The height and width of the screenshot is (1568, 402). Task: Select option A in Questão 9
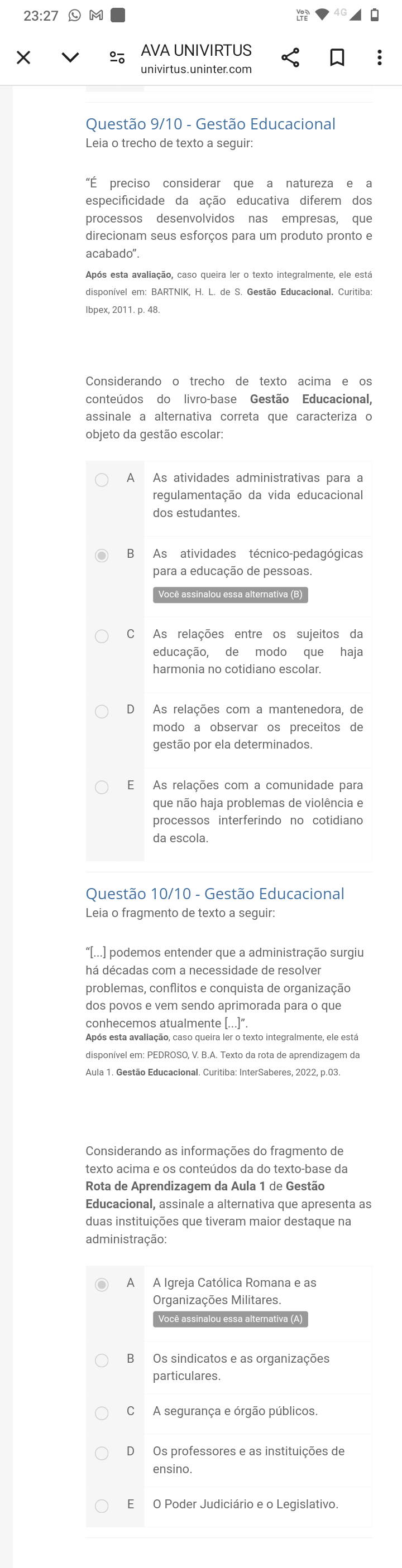pos(102,480)
